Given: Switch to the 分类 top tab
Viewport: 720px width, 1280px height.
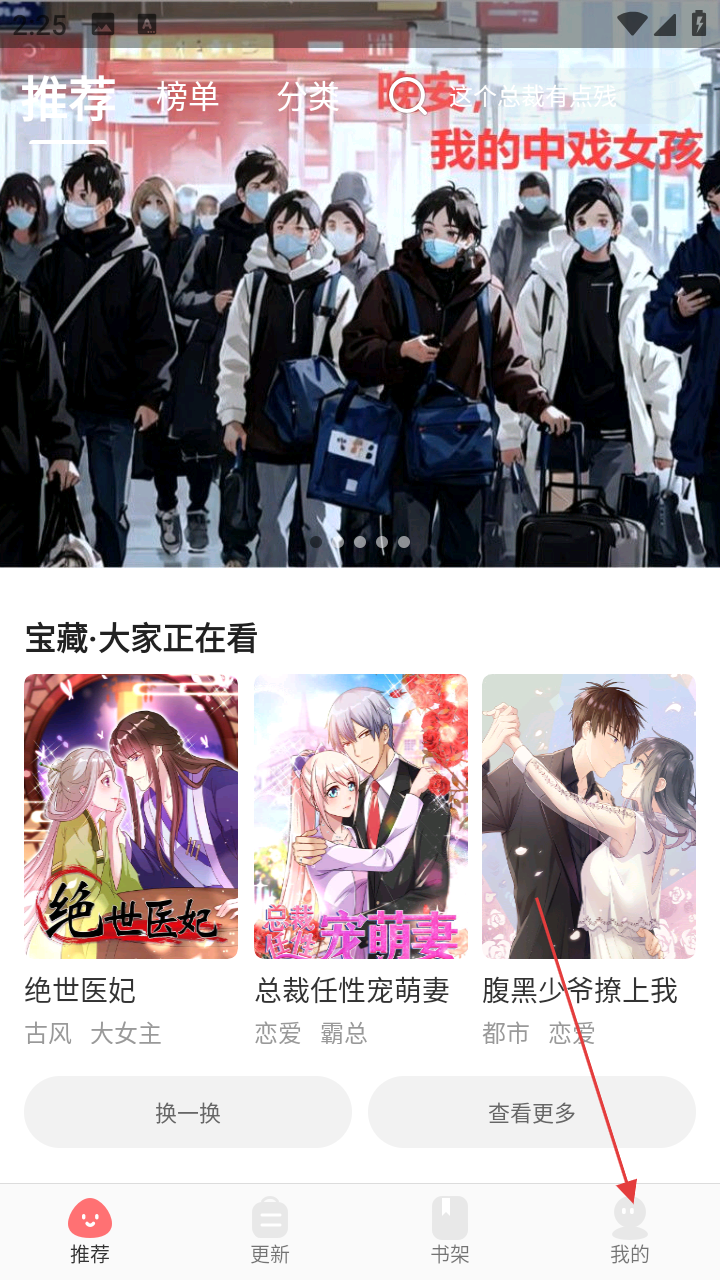Looking at the screenshot, I should click(x=308, y=97).
